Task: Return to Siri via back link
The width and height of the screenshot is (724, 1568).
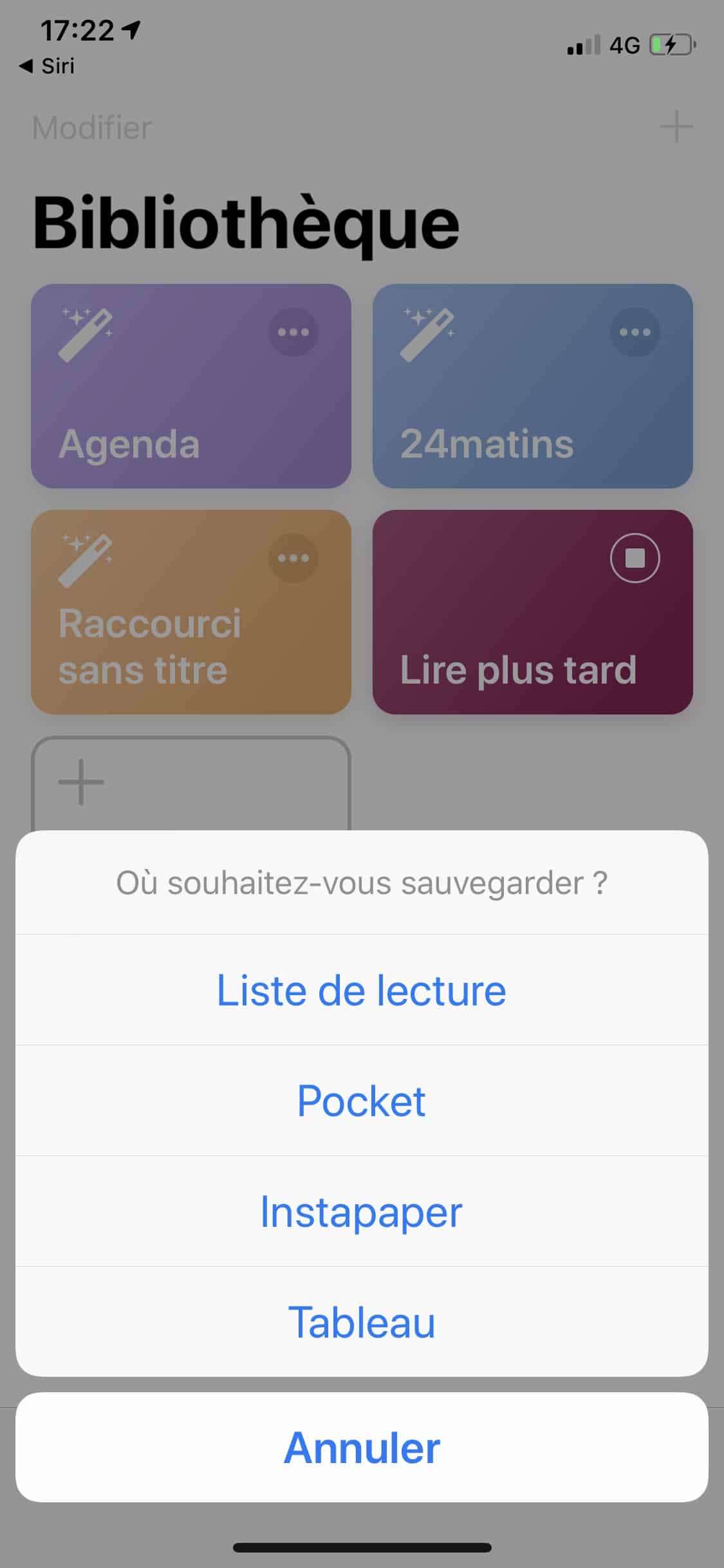Action: pos(48,66)
